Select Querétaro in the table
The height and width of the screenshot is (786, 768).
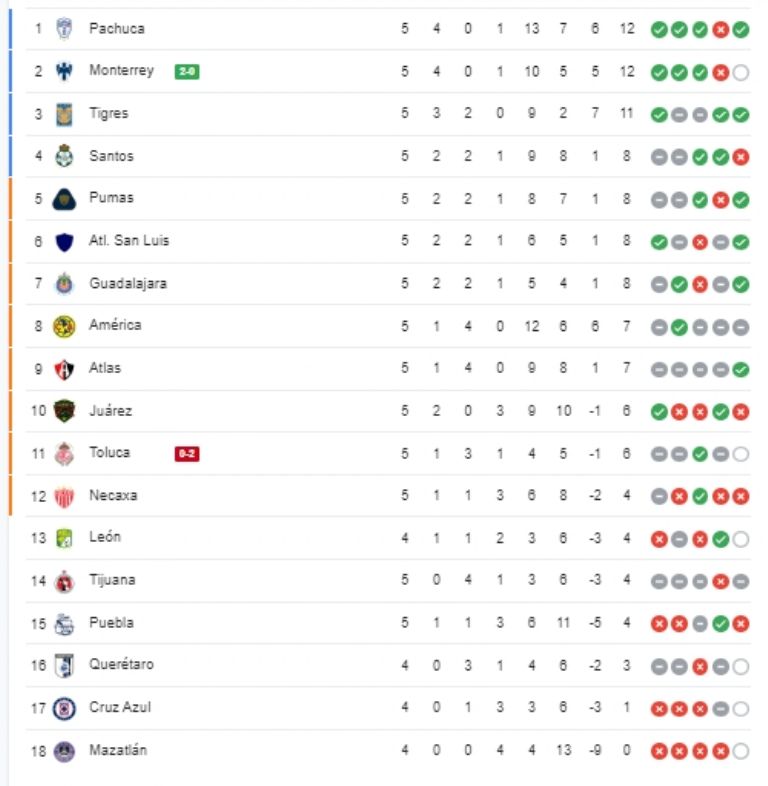[x=121, y=665]
